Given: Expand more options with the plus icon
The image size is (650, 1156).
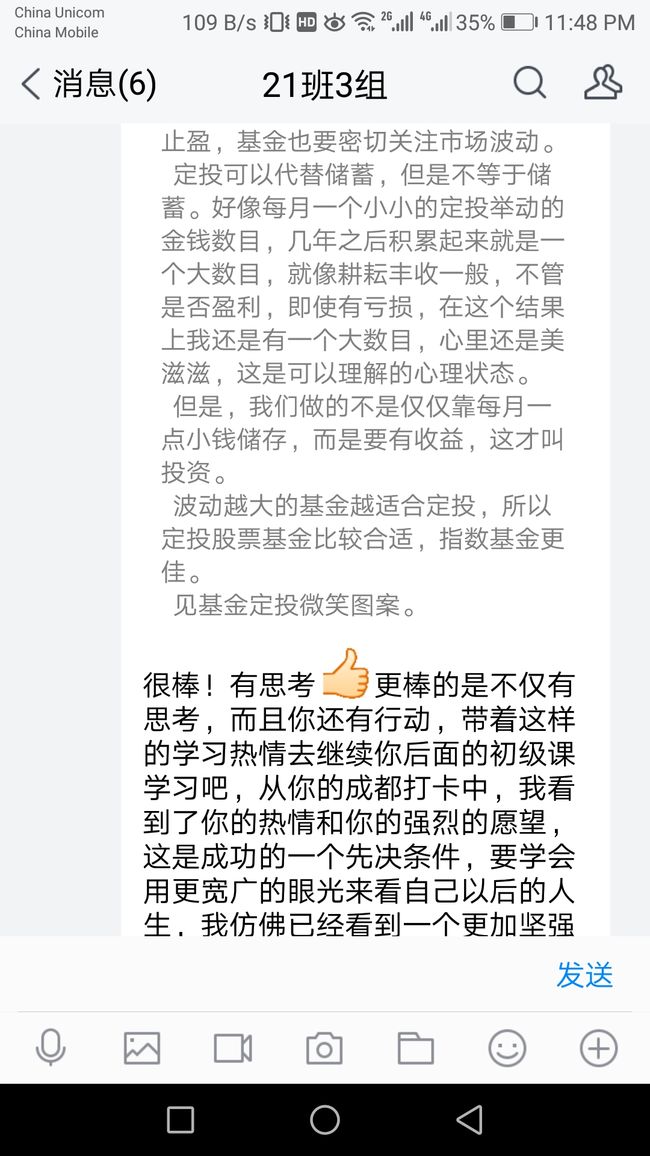Looking at the screenshot, I should tap(598, 1048).
